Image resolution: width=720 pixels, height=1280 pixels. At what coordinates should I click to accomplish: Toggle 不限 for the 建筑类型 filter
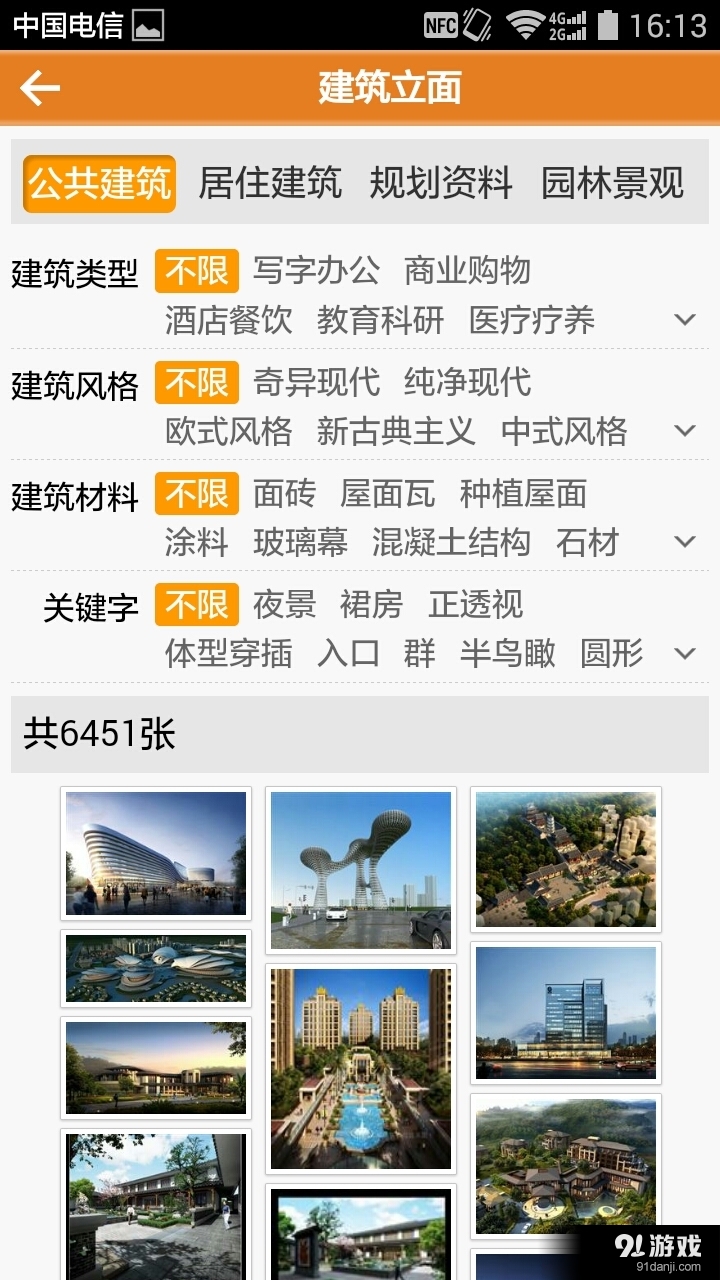198,271
